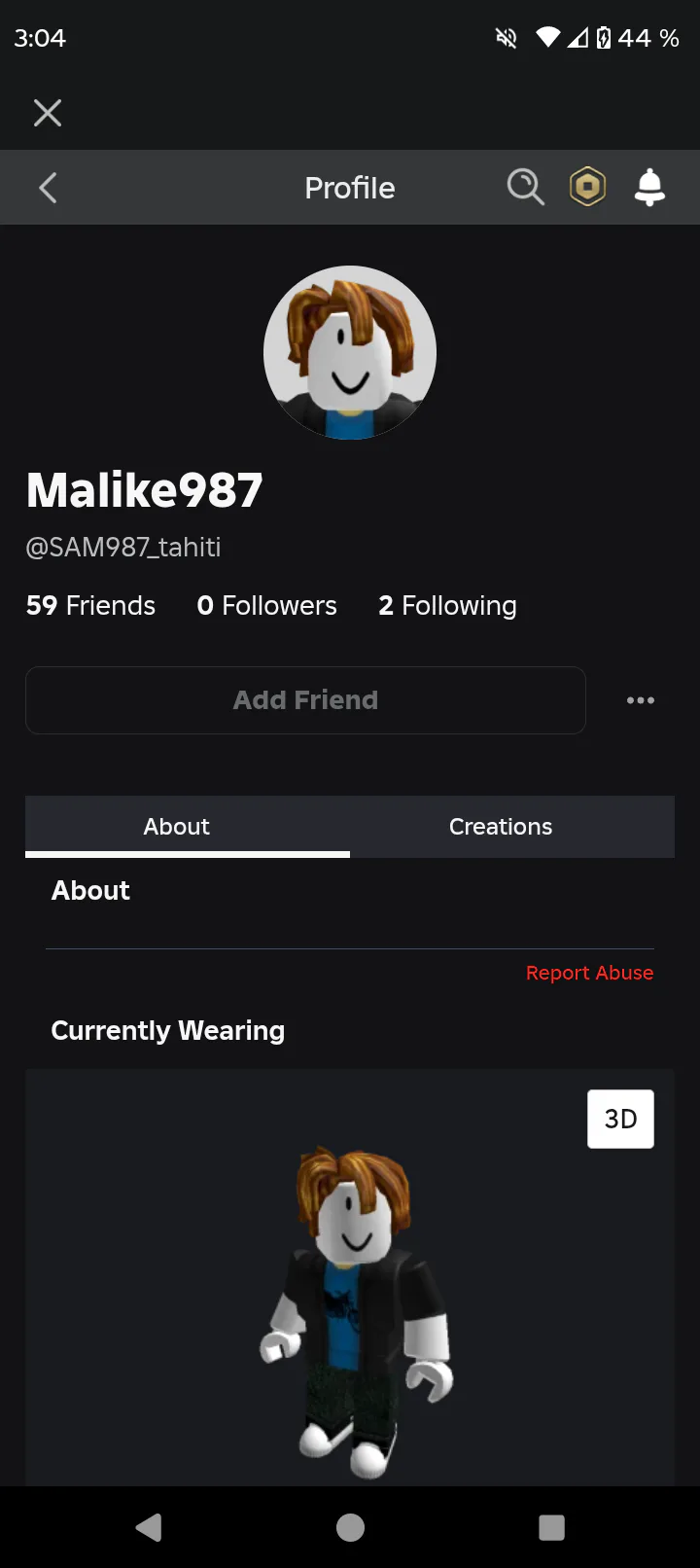This screenshot has width=700, height=1568.
Task: Open the notifications bell
Action: coord(649,187)
